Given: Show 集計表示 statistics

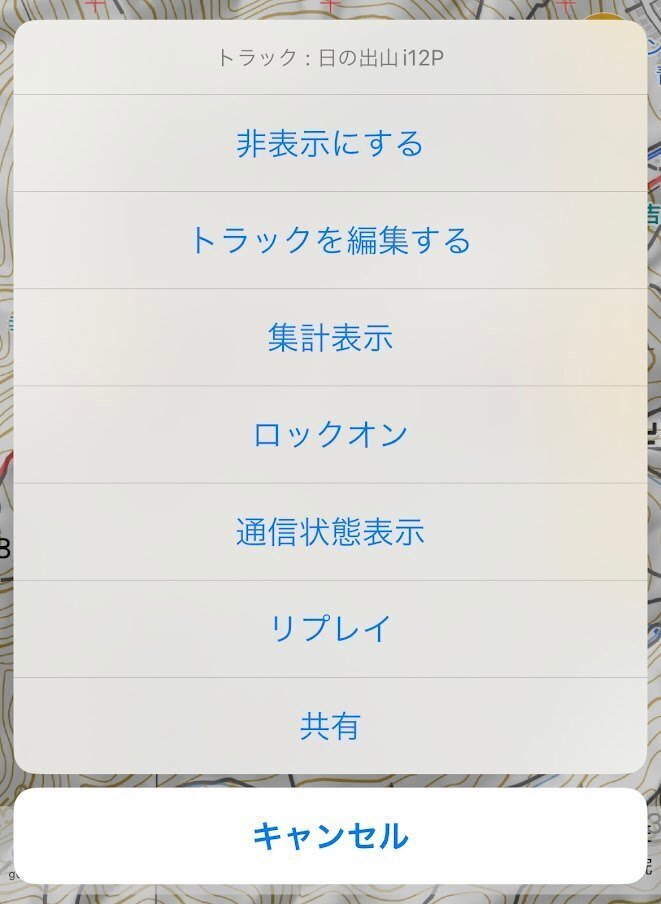Looking at the screenshot, I should [330, 338].
